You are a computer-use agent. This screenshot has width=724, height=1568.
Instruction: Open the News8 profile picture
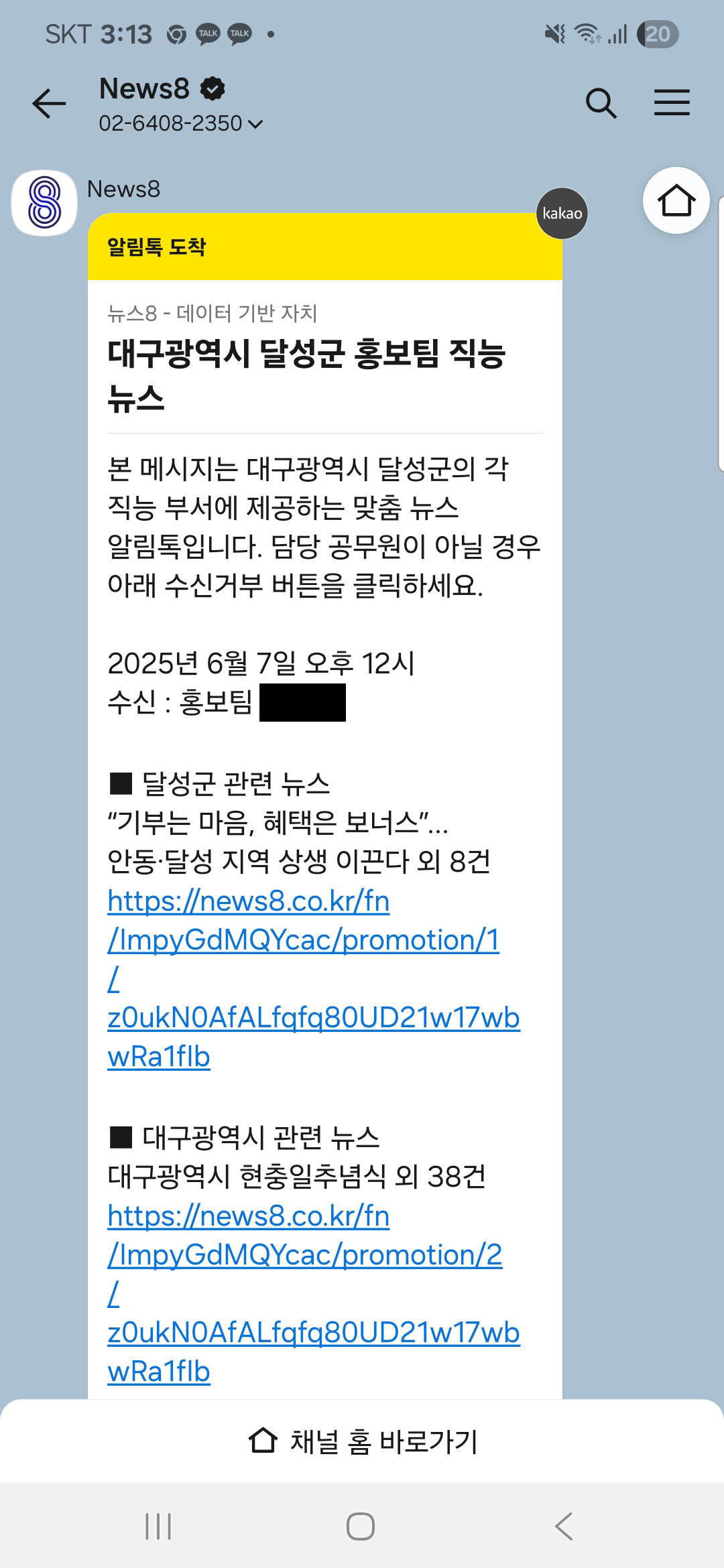coord(44,203)
